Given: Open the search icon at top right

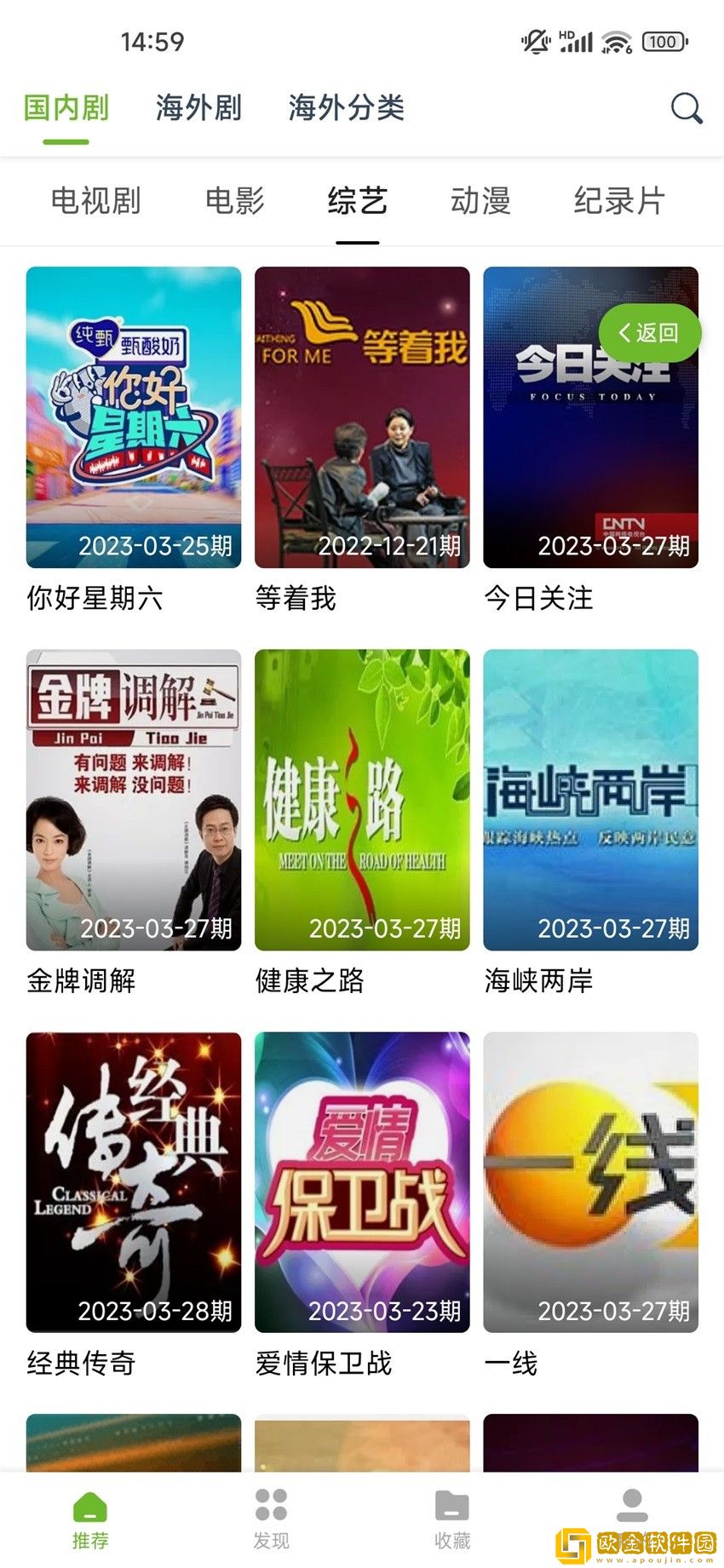Looking at the screenshot, I should pos(687,109).
